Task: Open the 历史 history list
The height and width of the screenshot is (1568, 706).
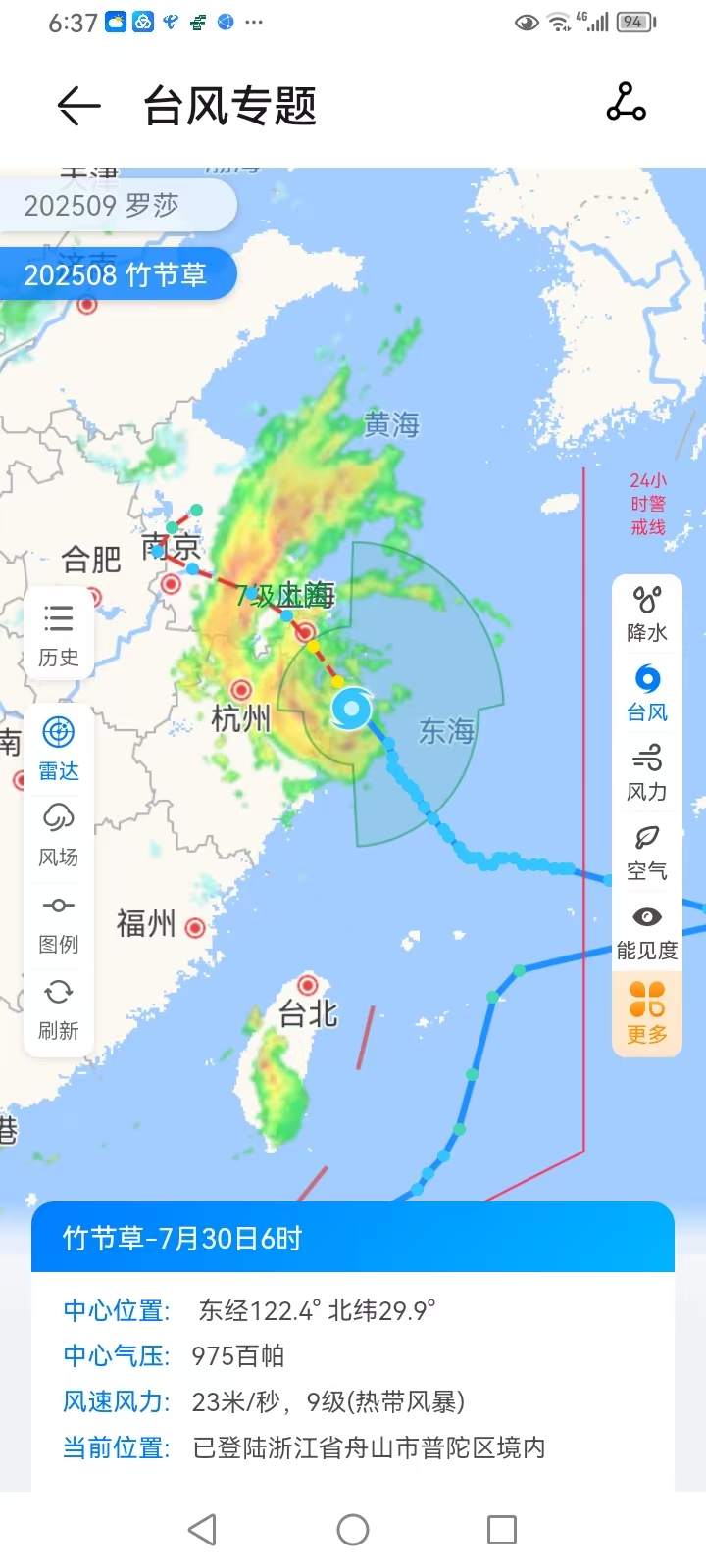Action: (59, 635)
